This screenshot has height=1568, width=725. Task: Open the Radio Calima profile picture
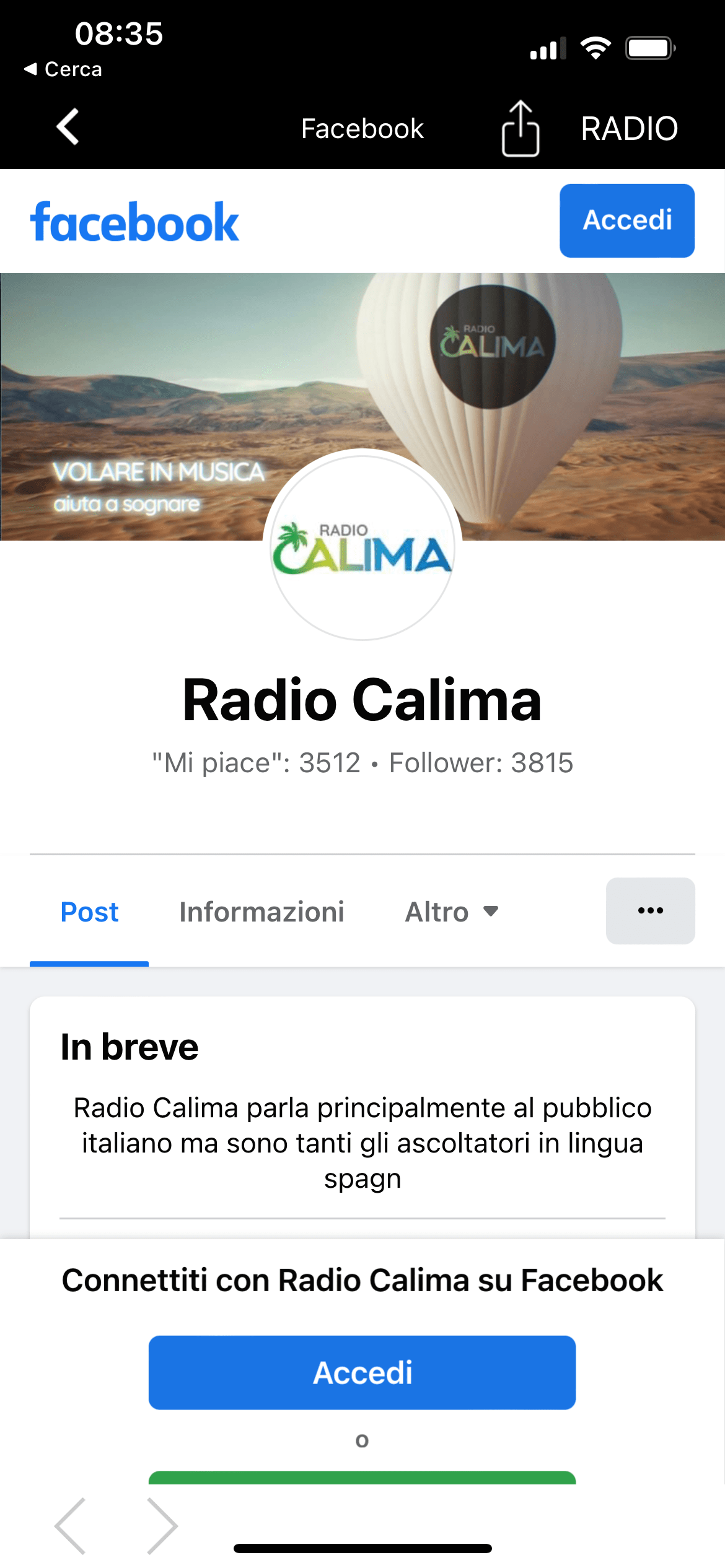362,546
